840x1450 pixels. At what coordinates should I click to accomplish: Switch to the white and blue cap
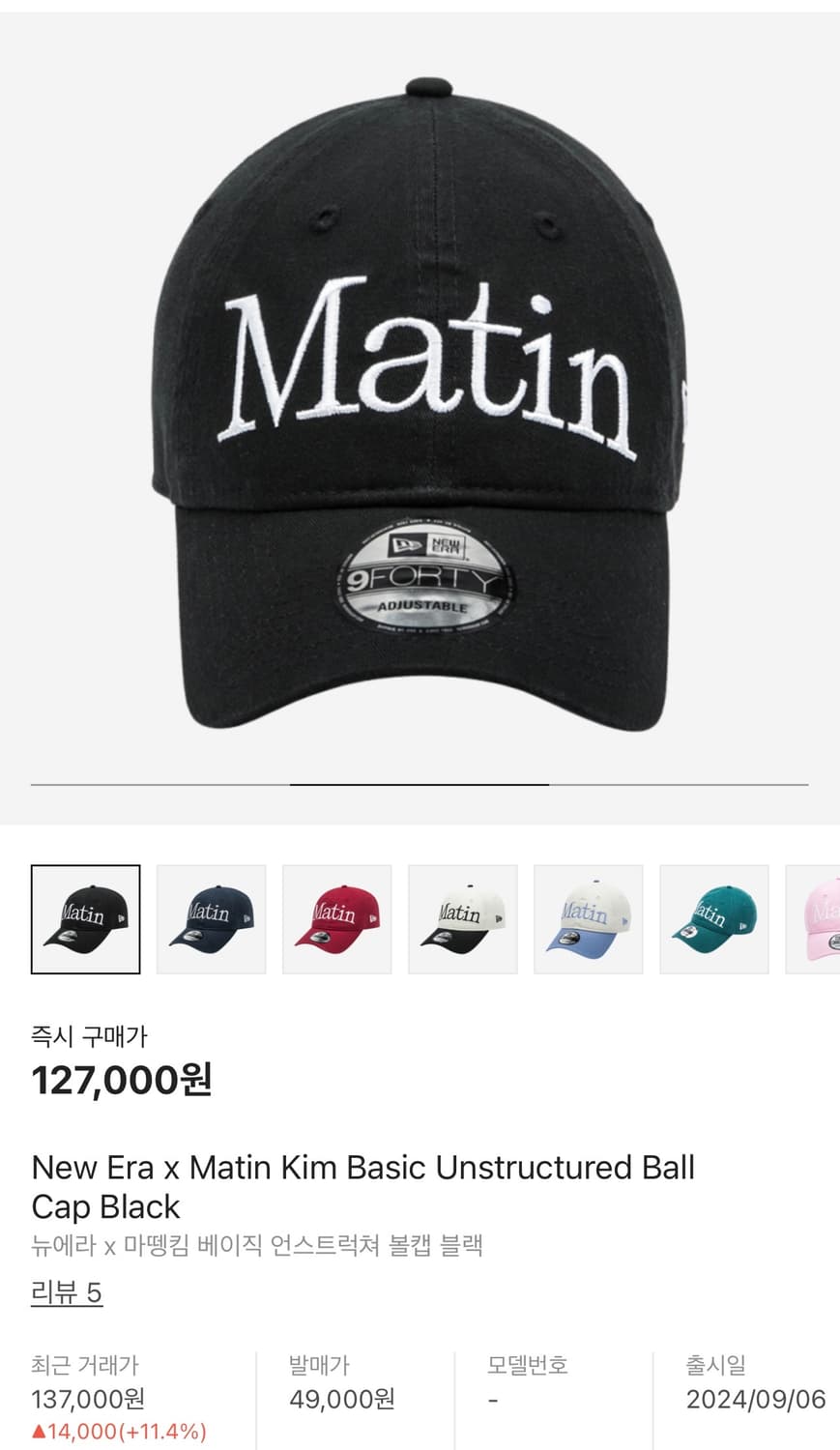tap(589, 919)
